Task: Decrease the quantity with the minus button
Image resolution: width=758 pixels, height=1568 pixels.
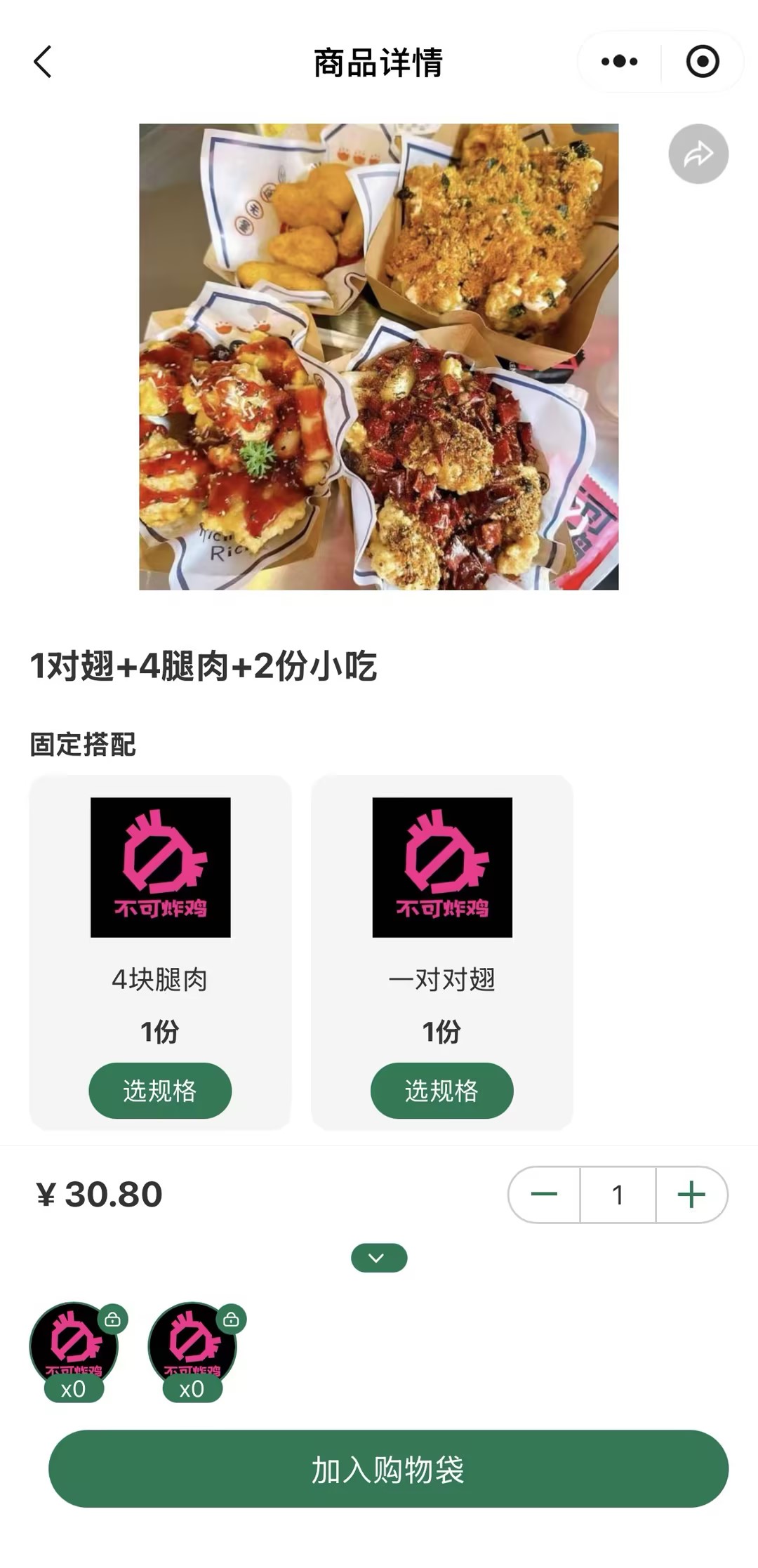Action: (544, 1194)
